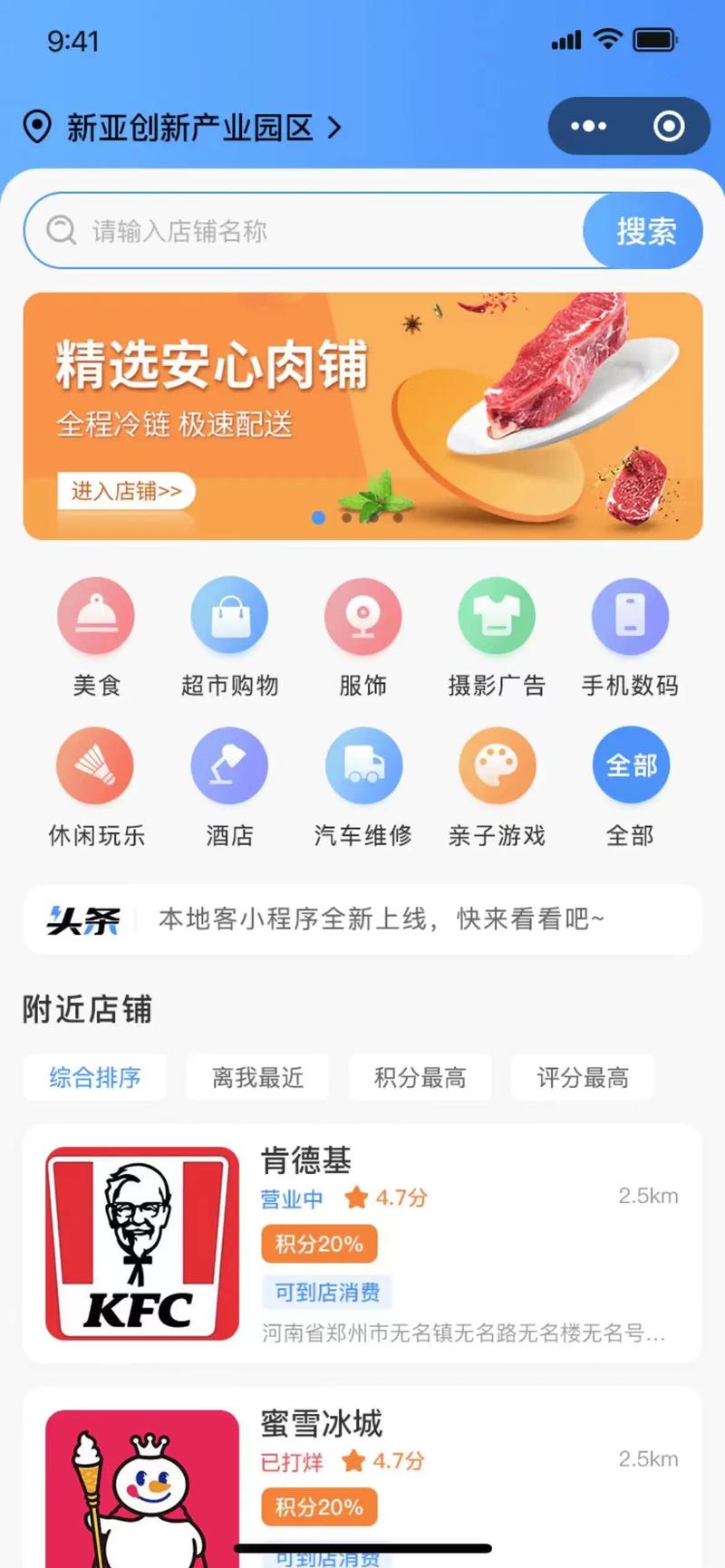Read the 头条 announcement about 本地客小程序

point(381,919)
